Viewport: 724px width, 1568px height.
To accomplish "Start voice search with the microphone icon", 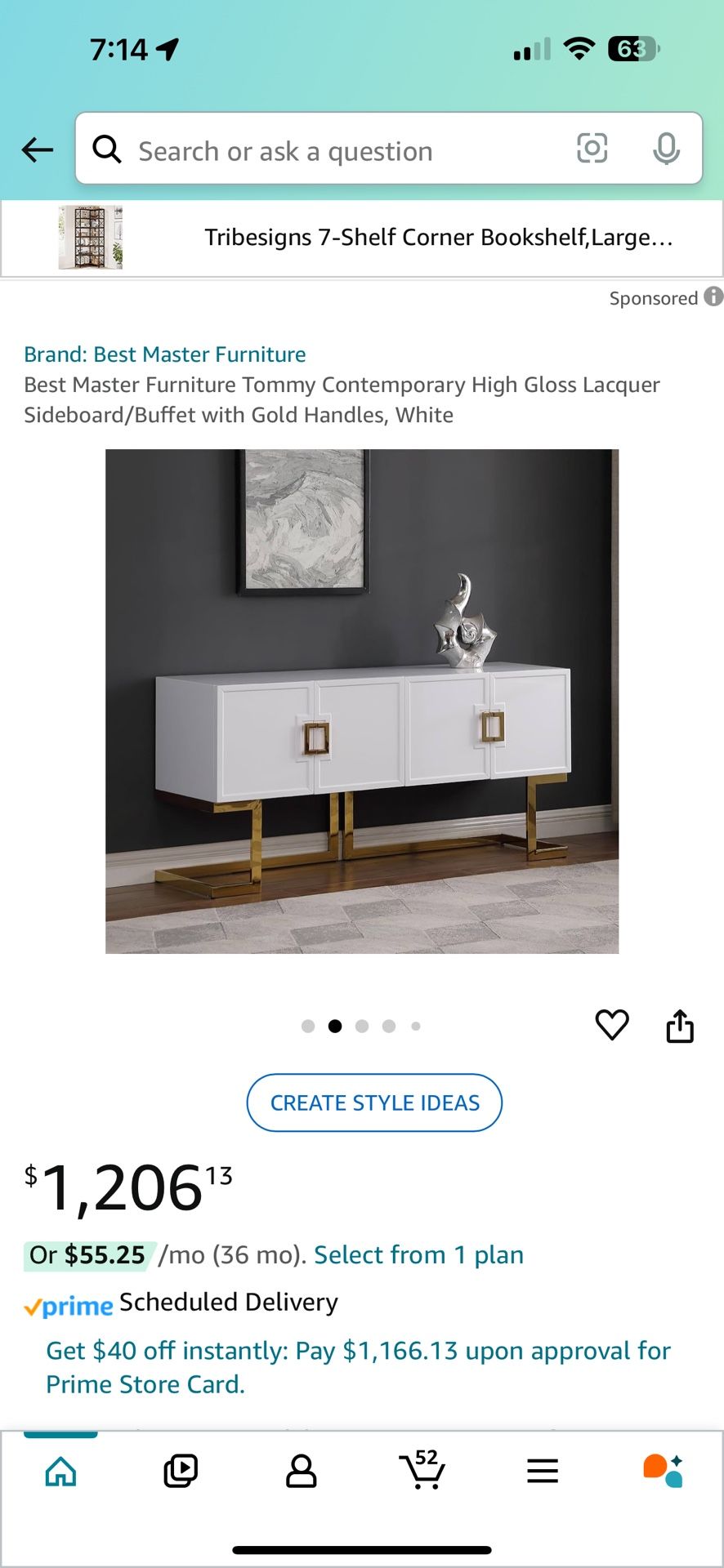I will (x=667, y=149).
